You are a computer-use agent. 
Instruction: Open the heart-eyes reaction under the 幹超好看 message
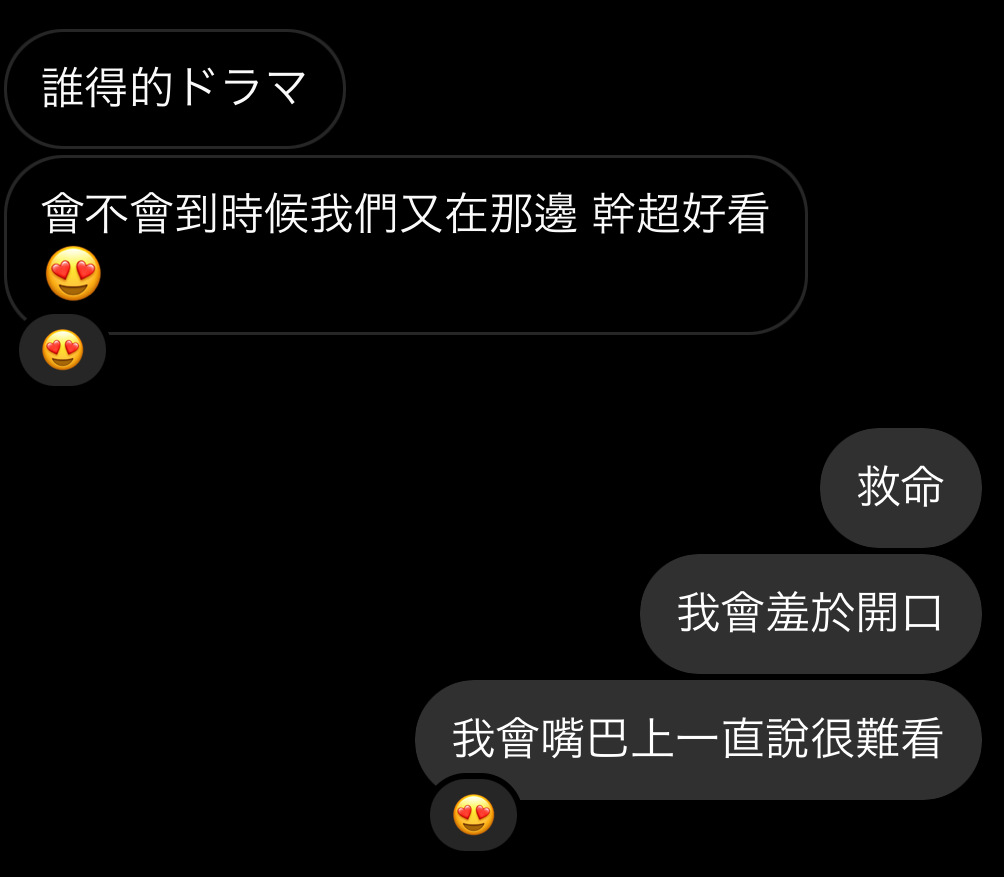coord(62,351)
